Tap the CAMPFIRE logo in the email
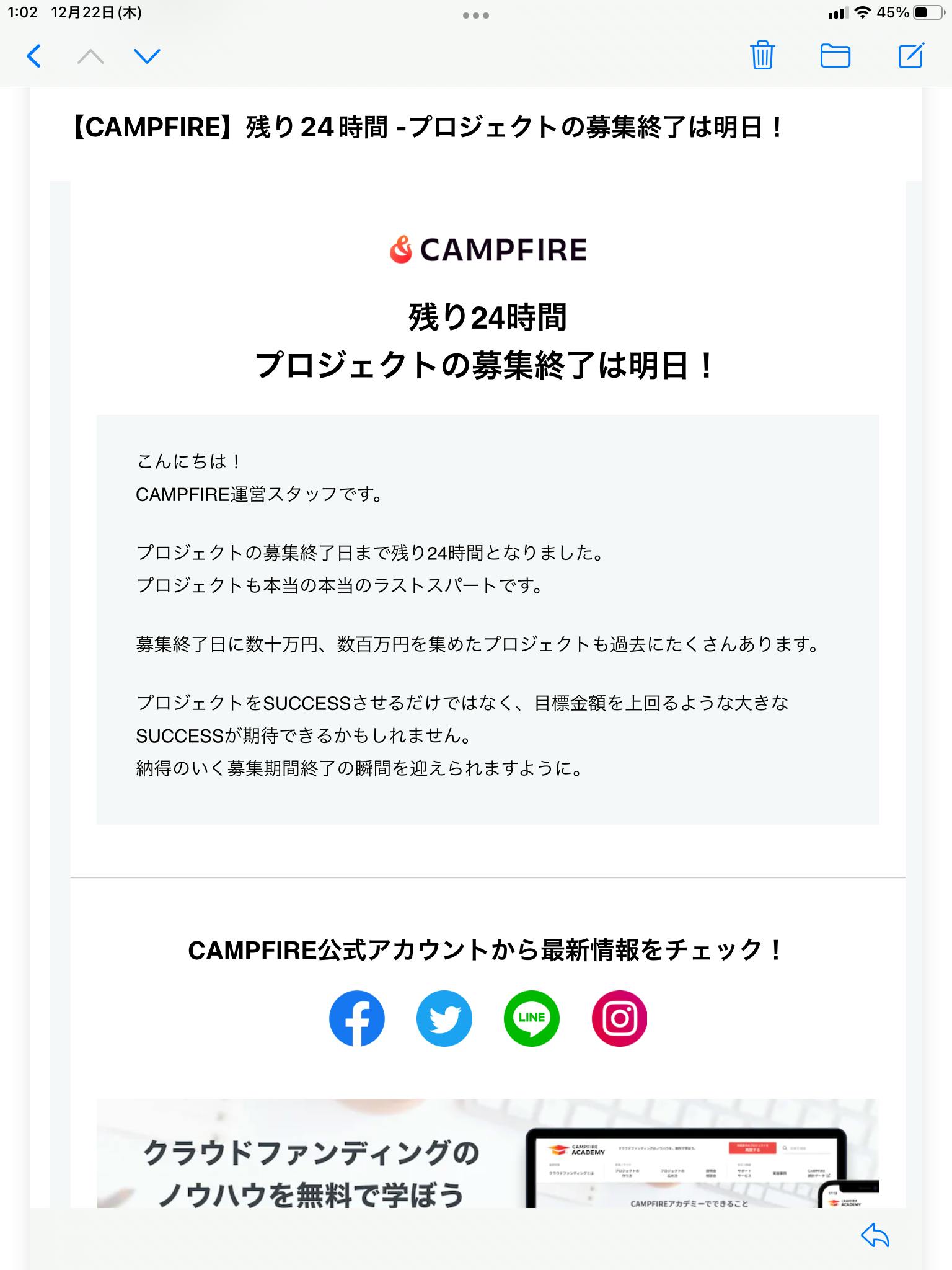Viewport: 952px width, 1270px height. (487, 250)
